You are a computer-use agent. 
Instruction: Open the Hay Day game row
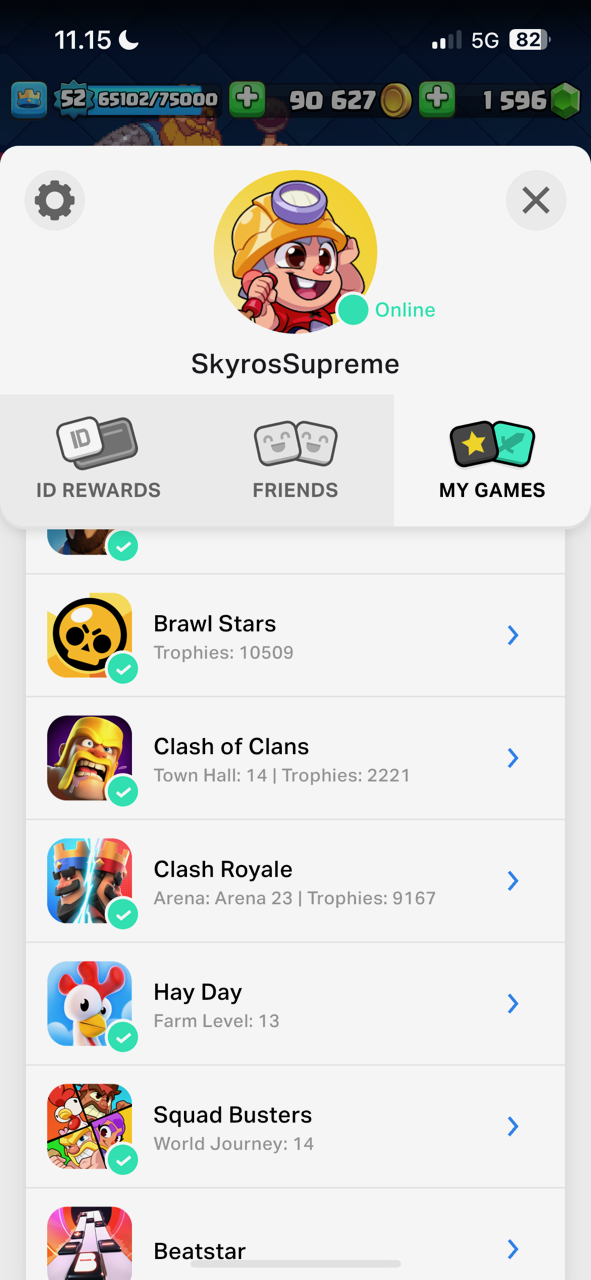(295, 1005)
